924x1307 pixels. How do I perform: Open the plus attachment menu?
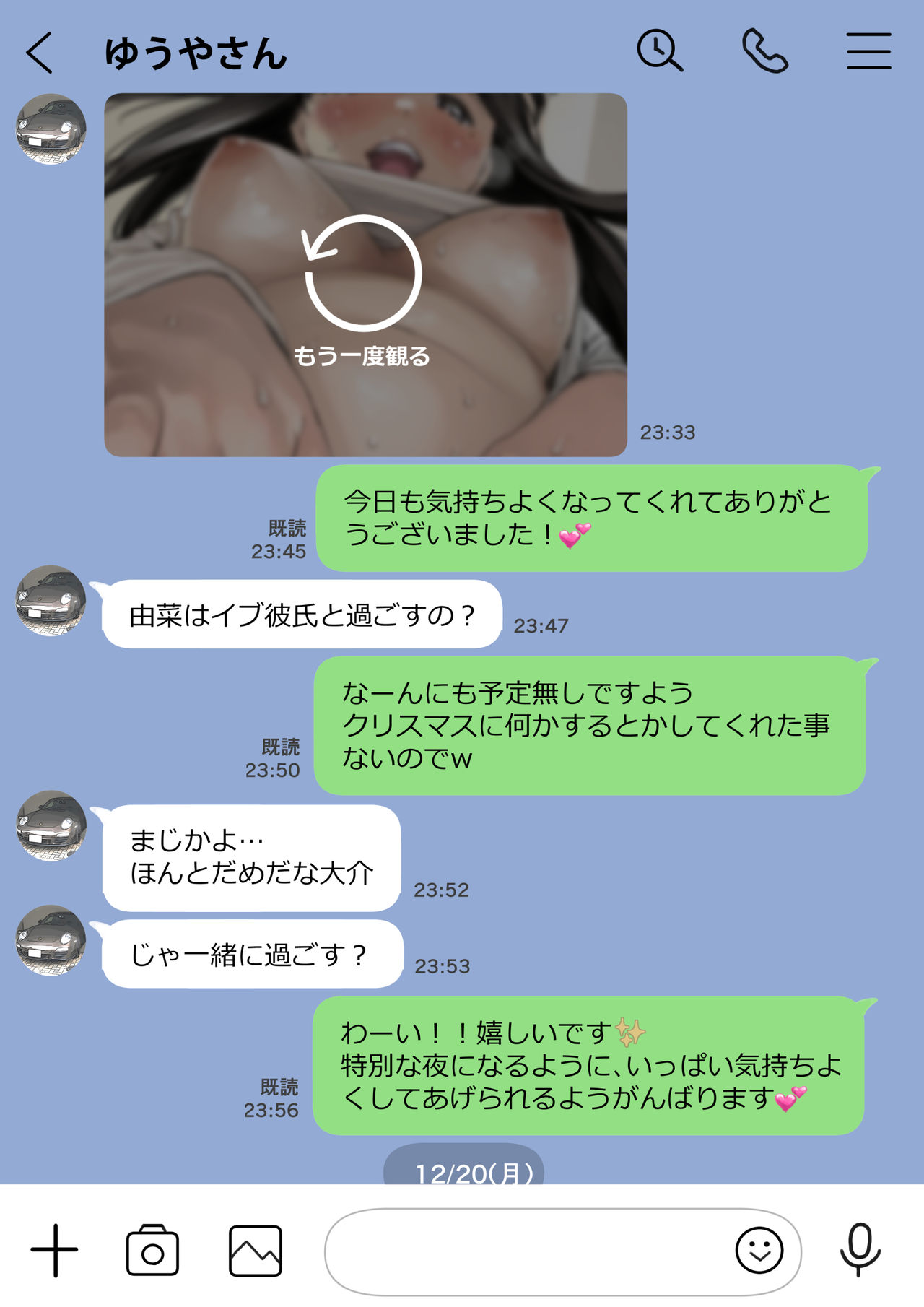[x=54, y=1251]
